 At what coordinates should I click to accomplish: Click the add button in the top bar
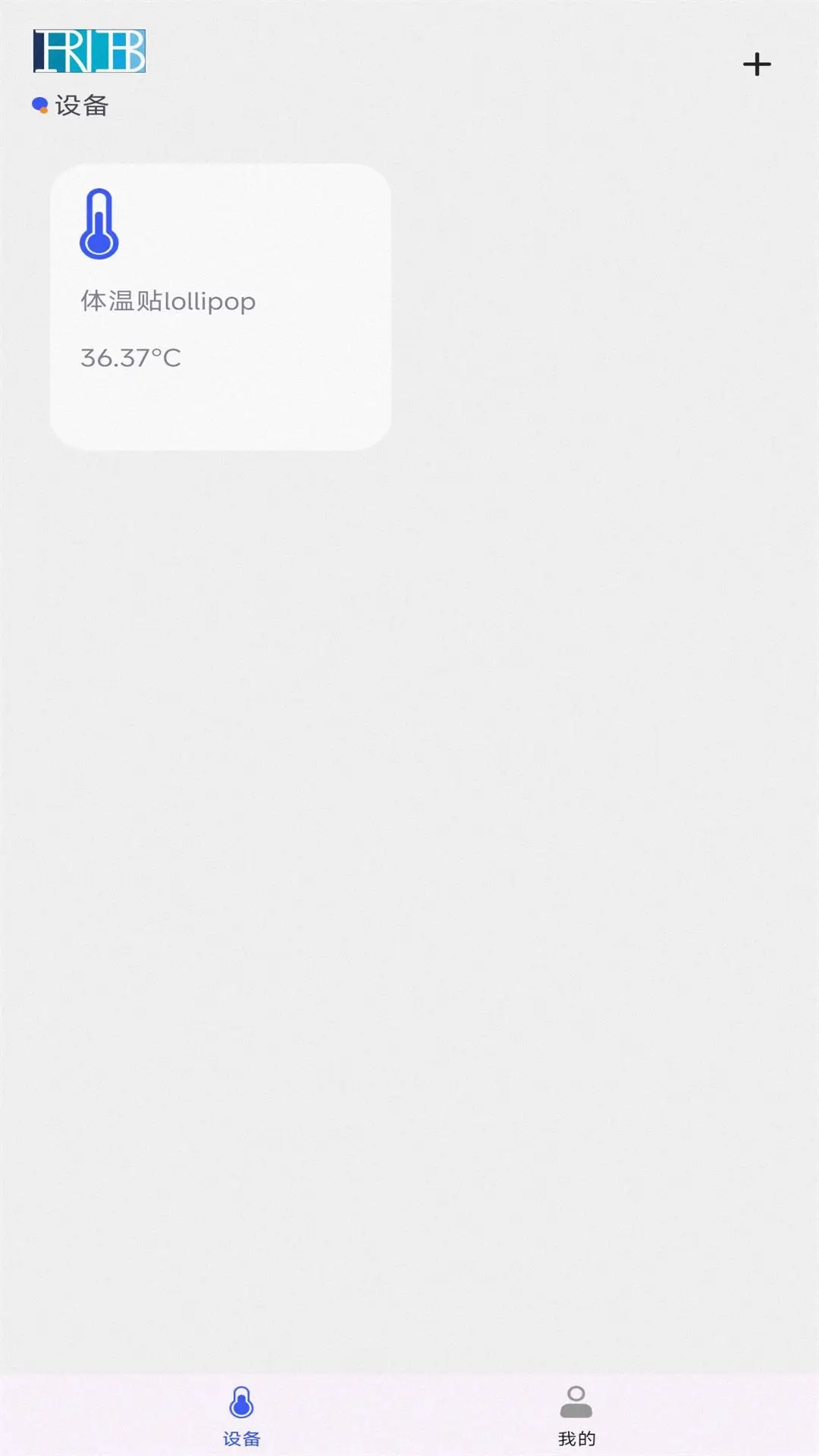tap(758, 64)
